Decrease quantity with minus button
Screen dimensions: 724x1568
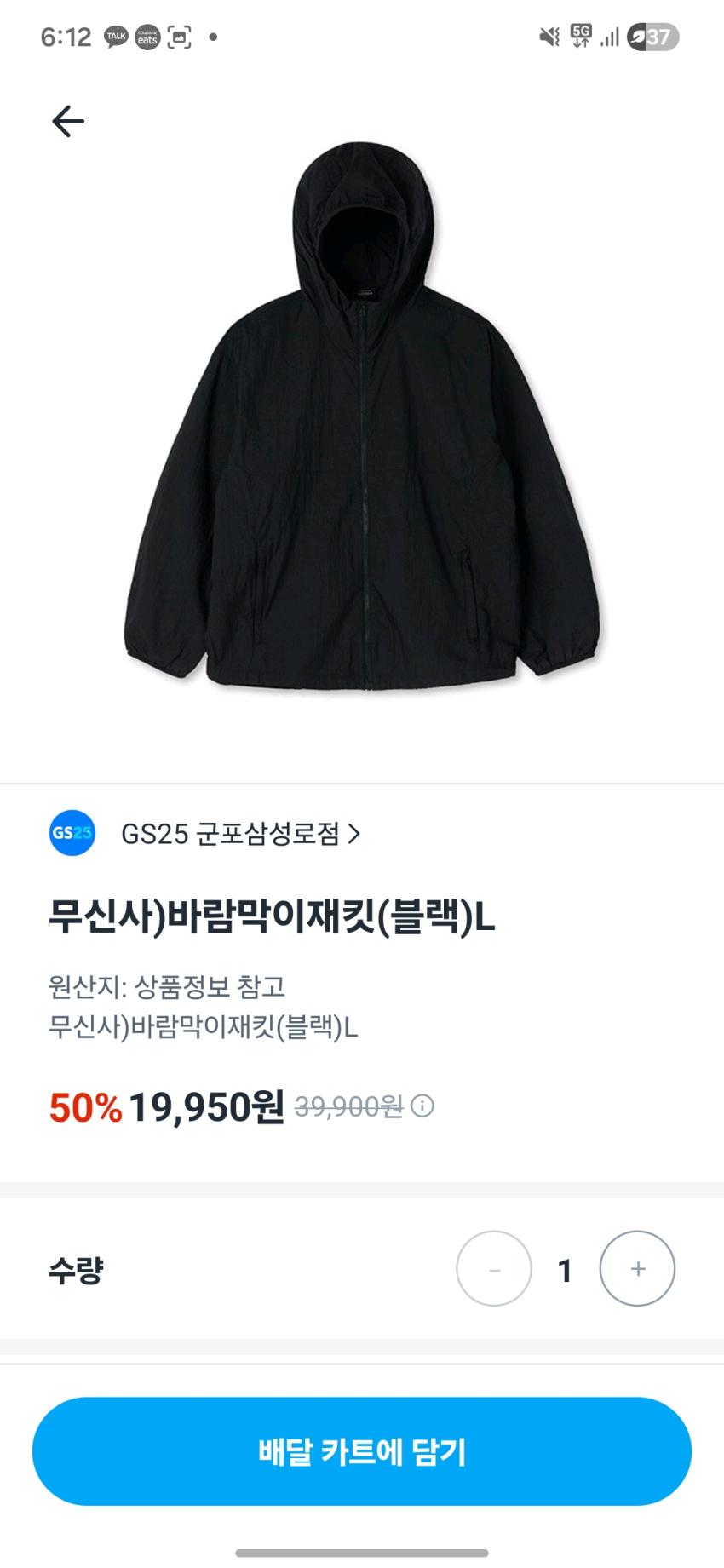[x=494, y=1269]
